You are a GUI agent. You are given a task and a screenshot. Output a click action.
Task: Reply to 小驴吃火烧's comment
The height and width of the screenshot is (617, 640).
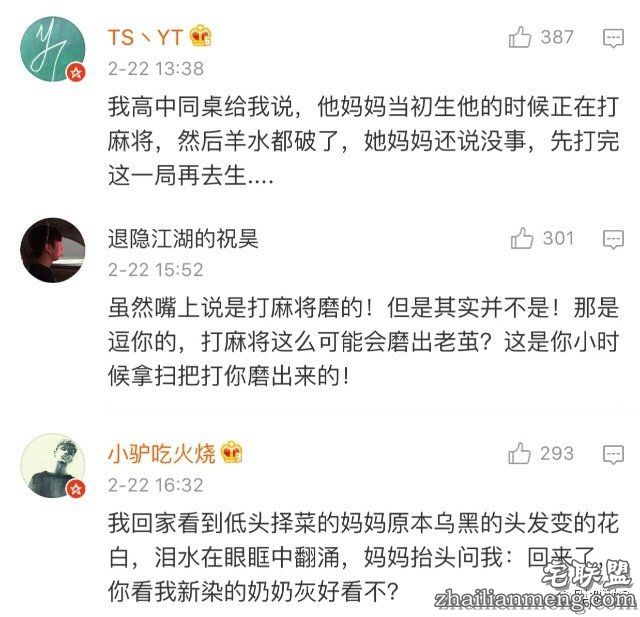click(x=613, y=455)
